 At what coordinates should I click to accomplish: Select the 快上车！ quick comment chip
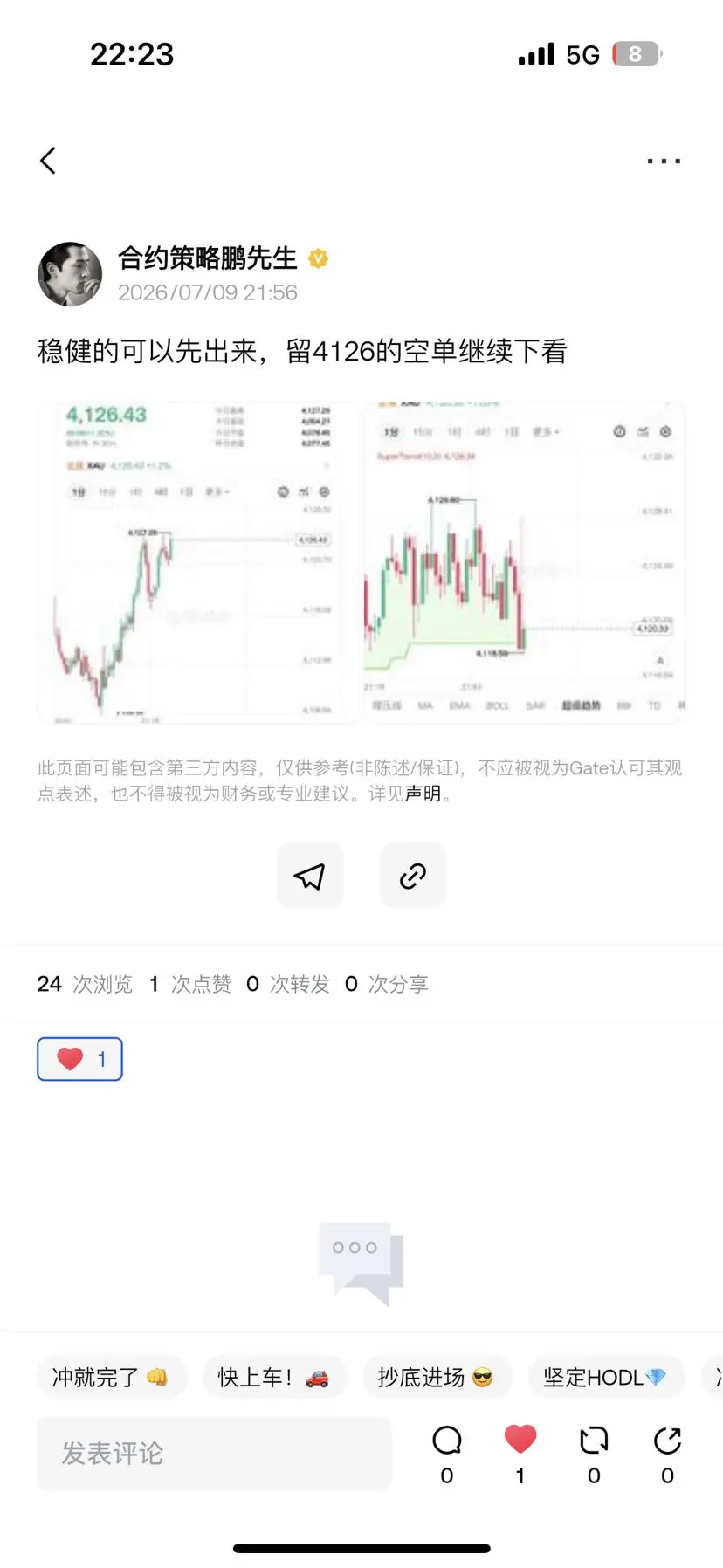coord(274,1378)
